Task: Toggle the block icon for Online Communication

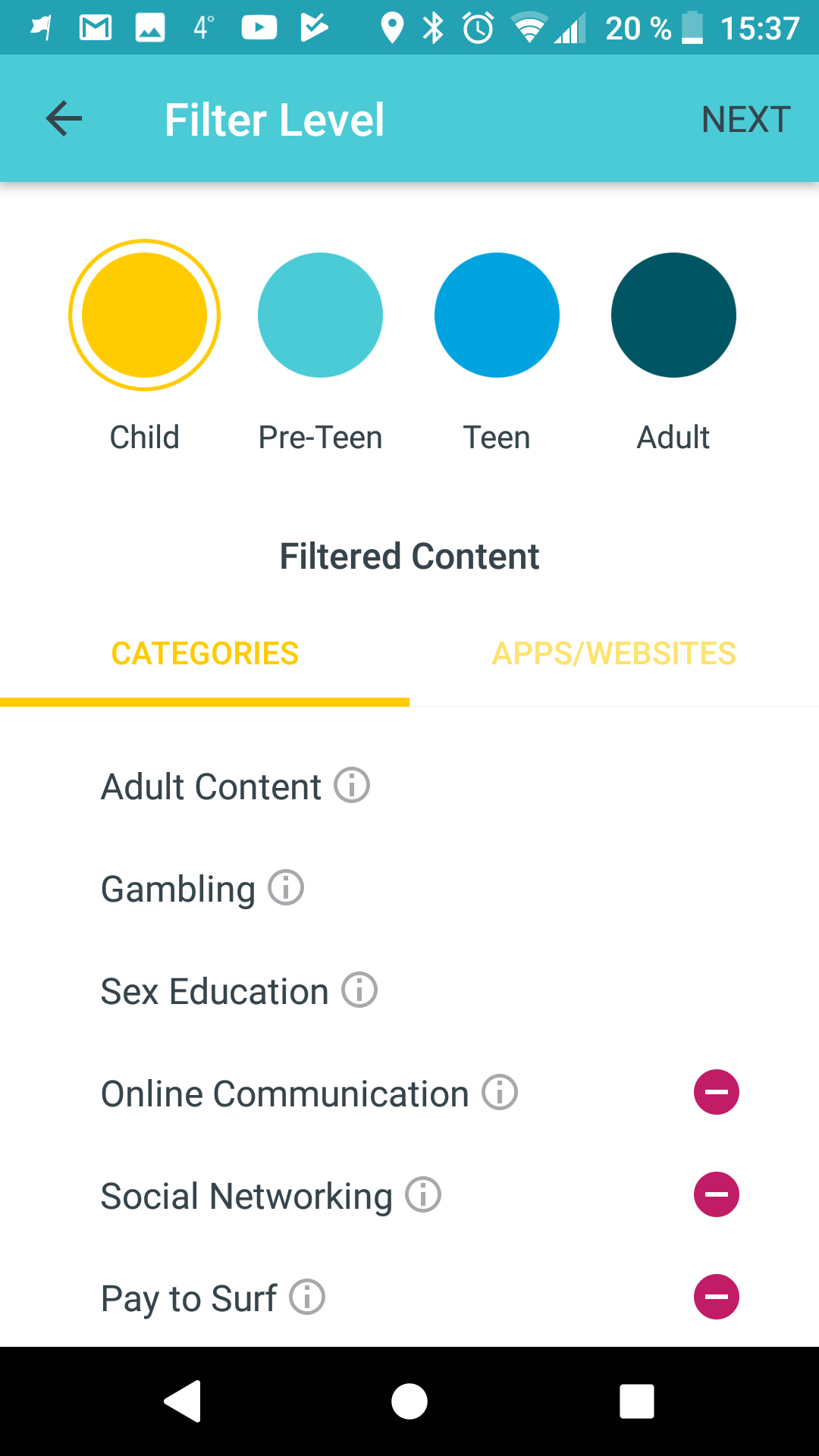Action: pyautogui.click(x=717, y=1092)
